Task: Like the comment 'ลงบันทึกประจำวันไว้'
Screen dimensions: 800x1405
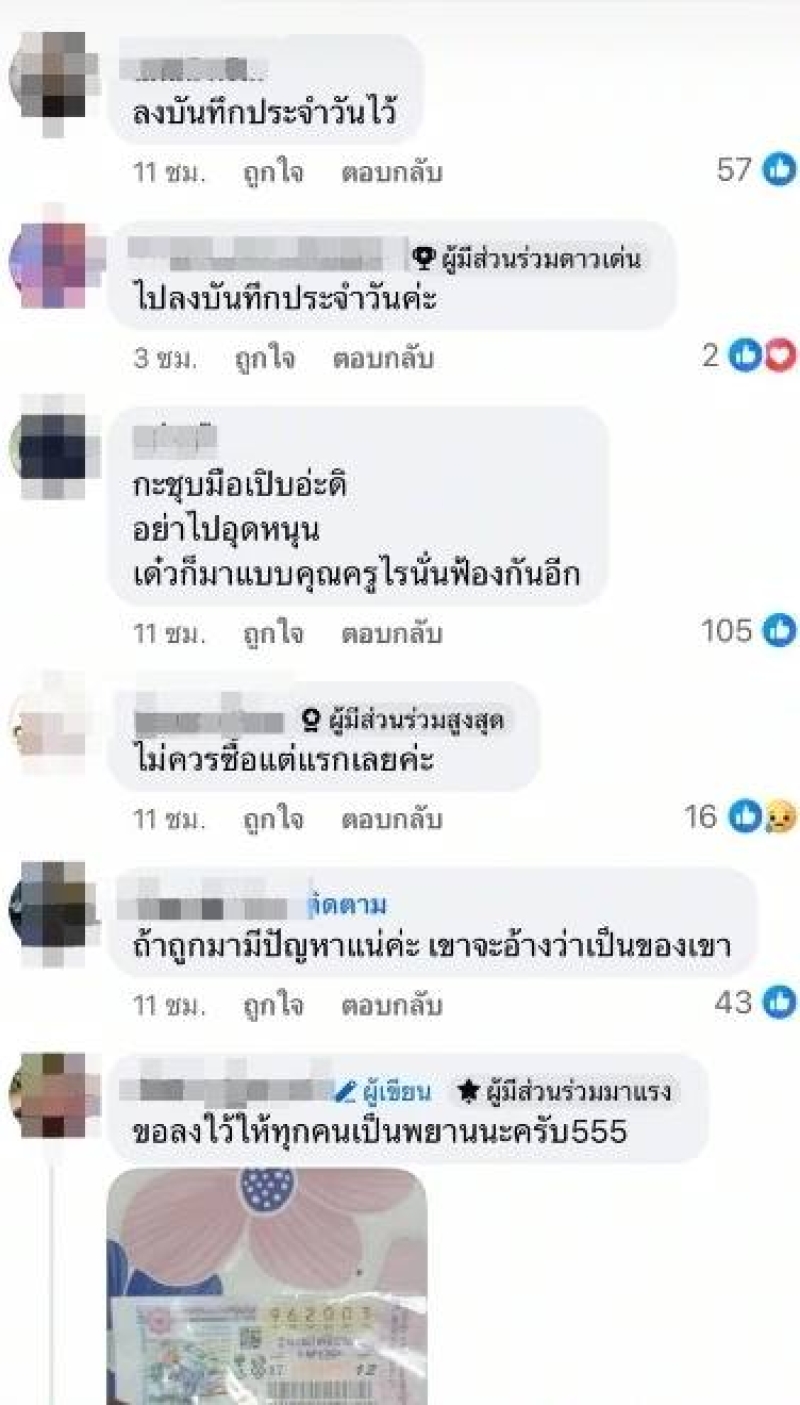Action: tap(273, 172)
